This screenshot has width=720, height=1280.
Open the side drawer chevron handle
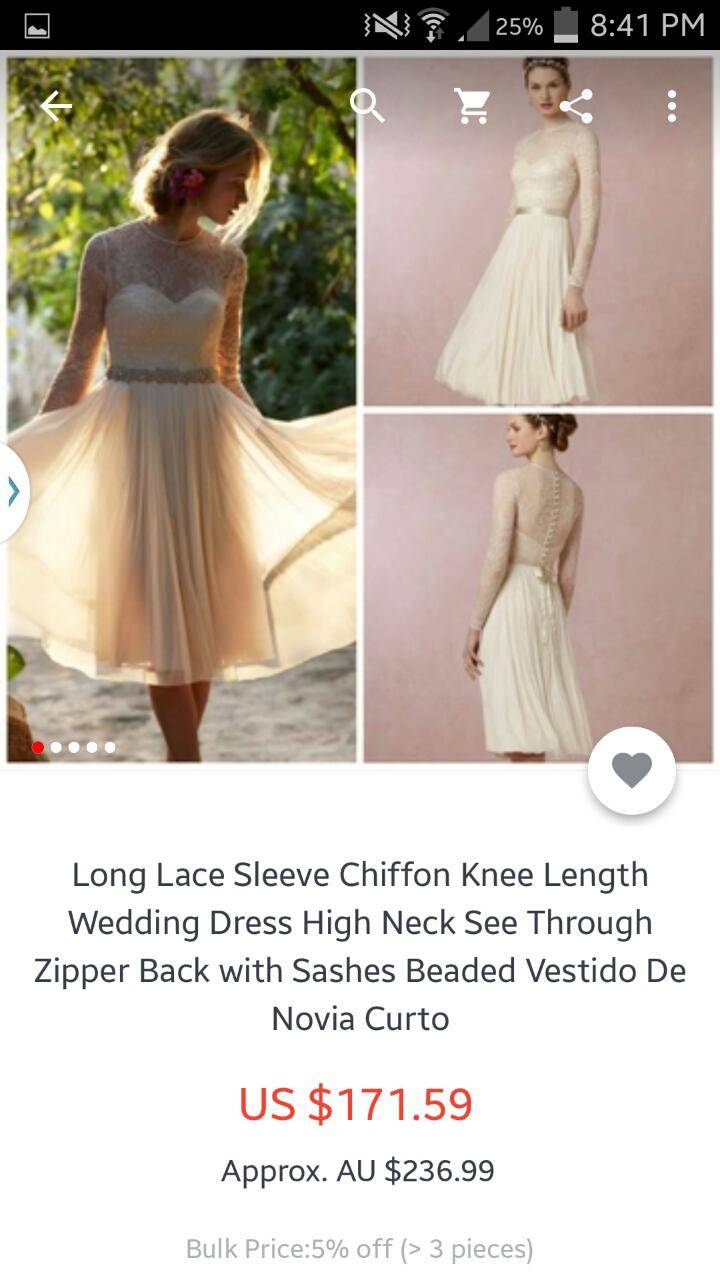pyautogui.click(x=13, y=492)
